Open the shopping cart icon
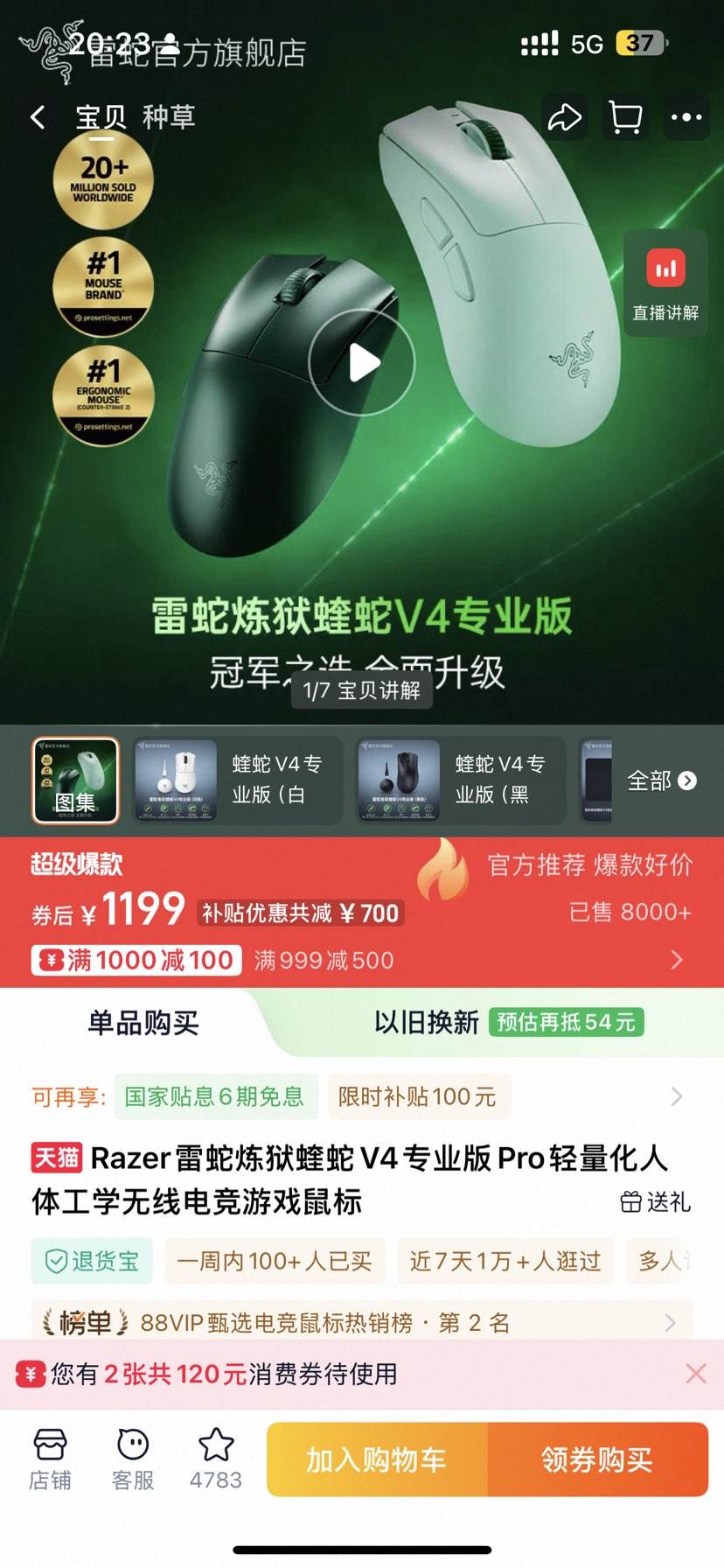This screenshot has width=724, height=1568. pos(626,116)
